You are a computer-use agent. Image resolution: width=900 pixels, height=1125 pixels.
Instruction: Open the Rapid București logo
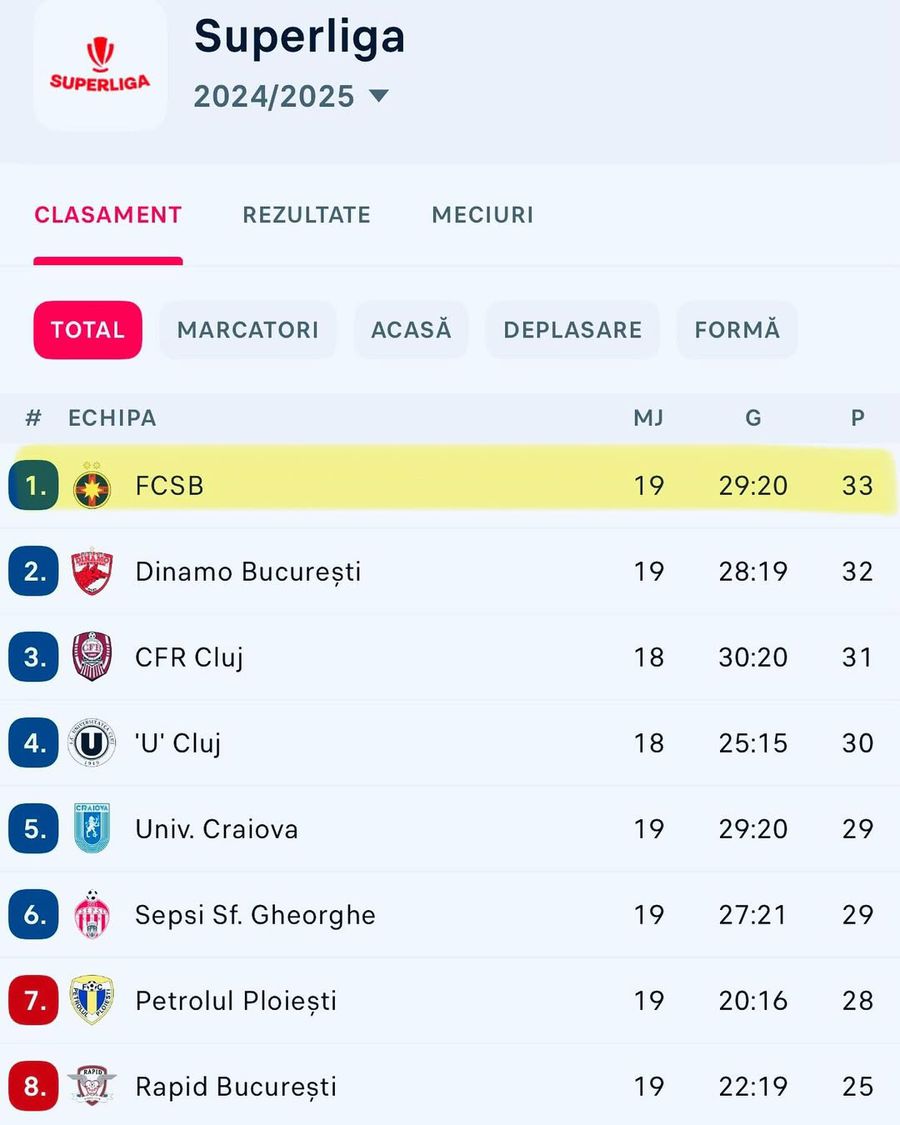pos(93,1087)
